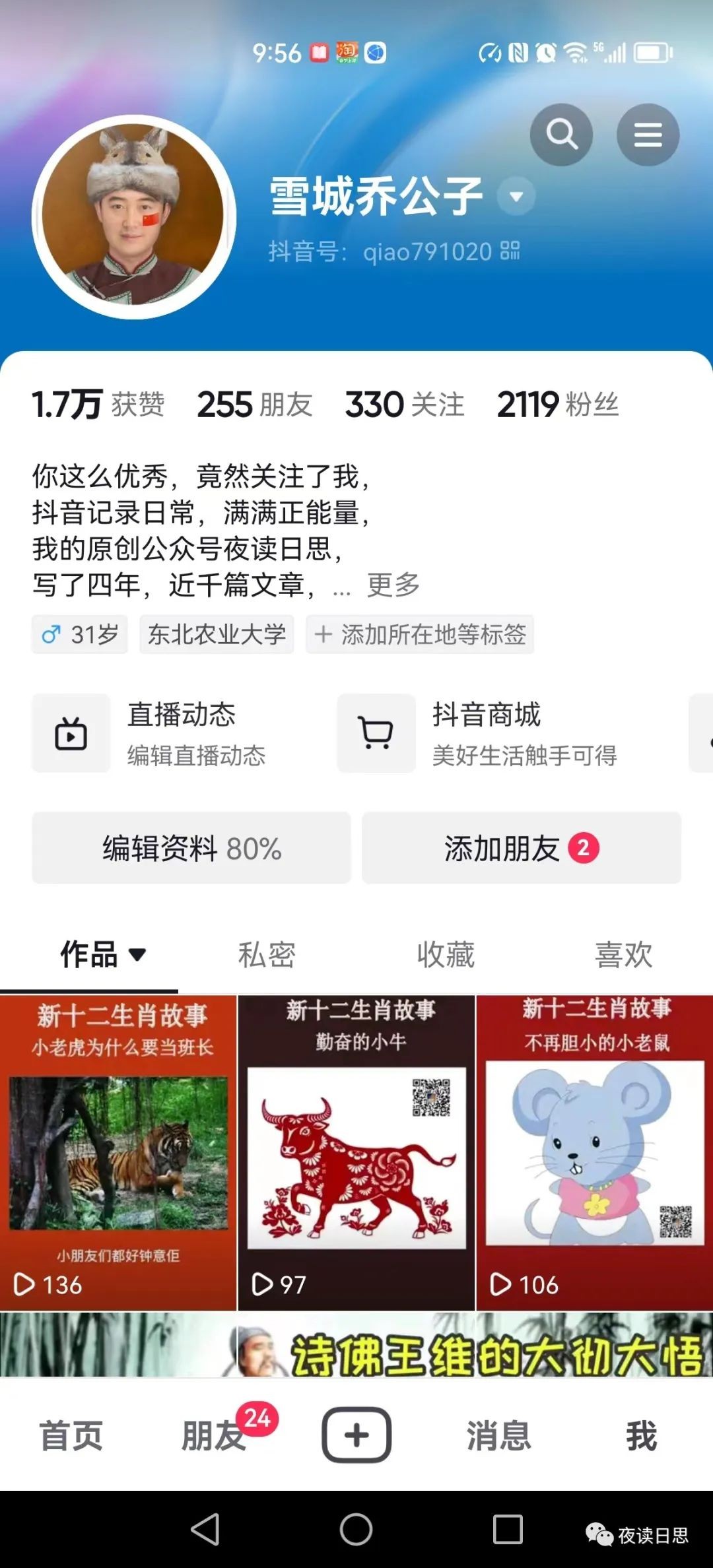
Task: Switch to the 收藏 tab
Action: pos(446,955)
